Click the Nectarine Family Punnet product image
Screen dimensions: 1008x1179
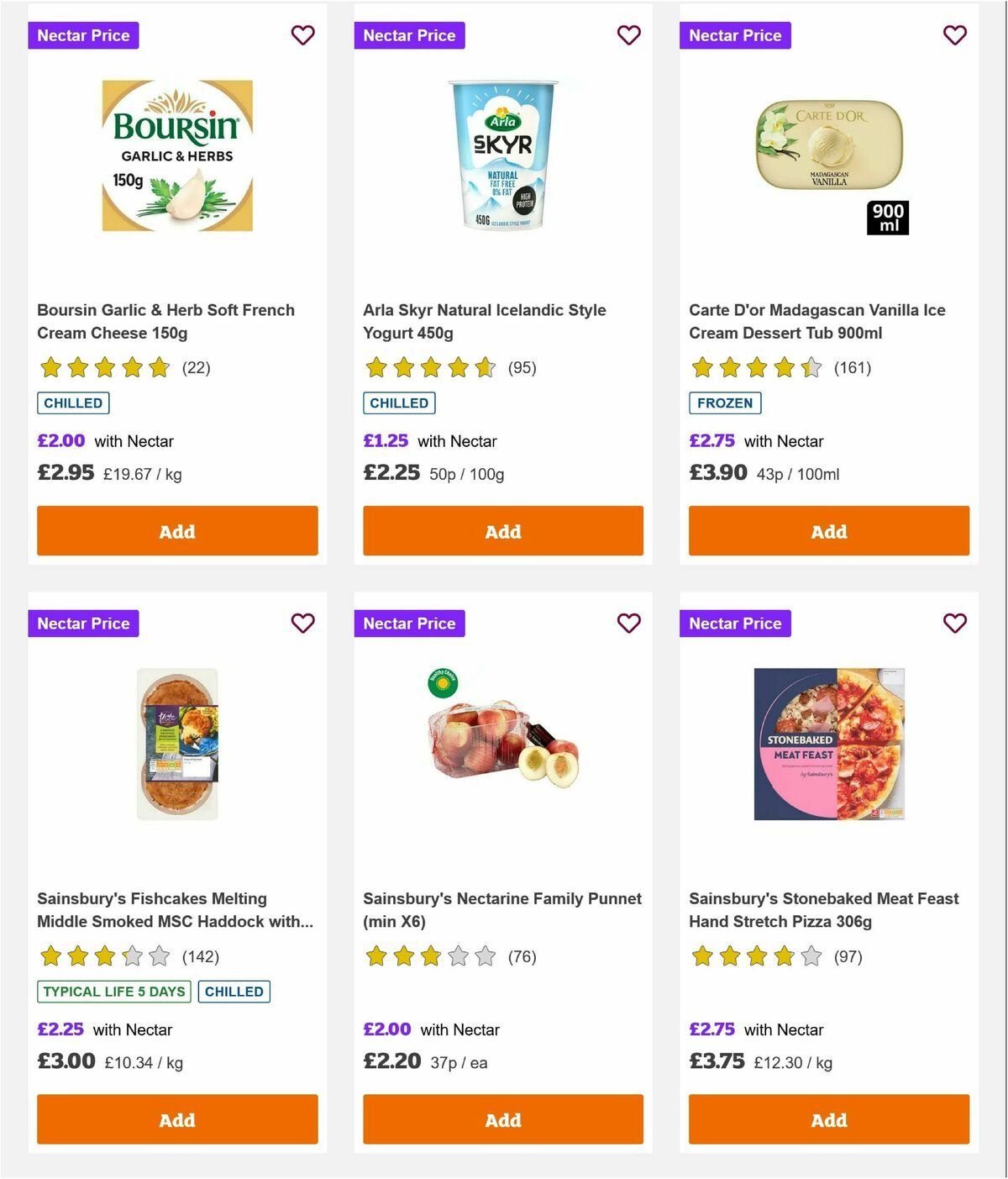[x=502, y=740]
